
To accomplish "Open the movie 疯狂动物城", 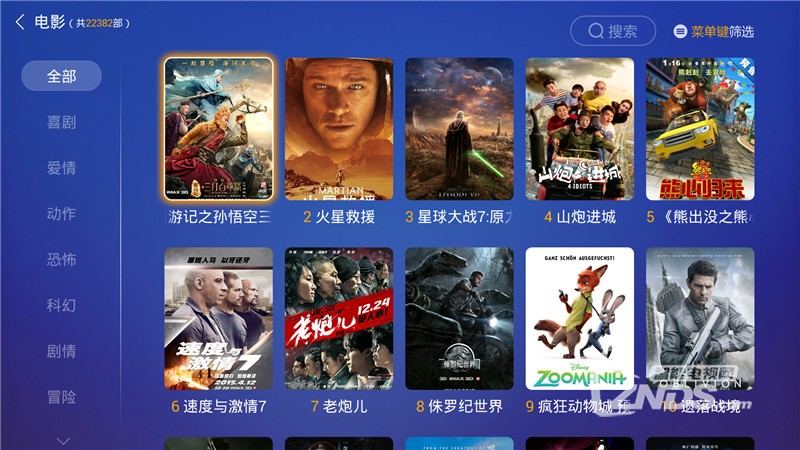I will click(580, 319).
